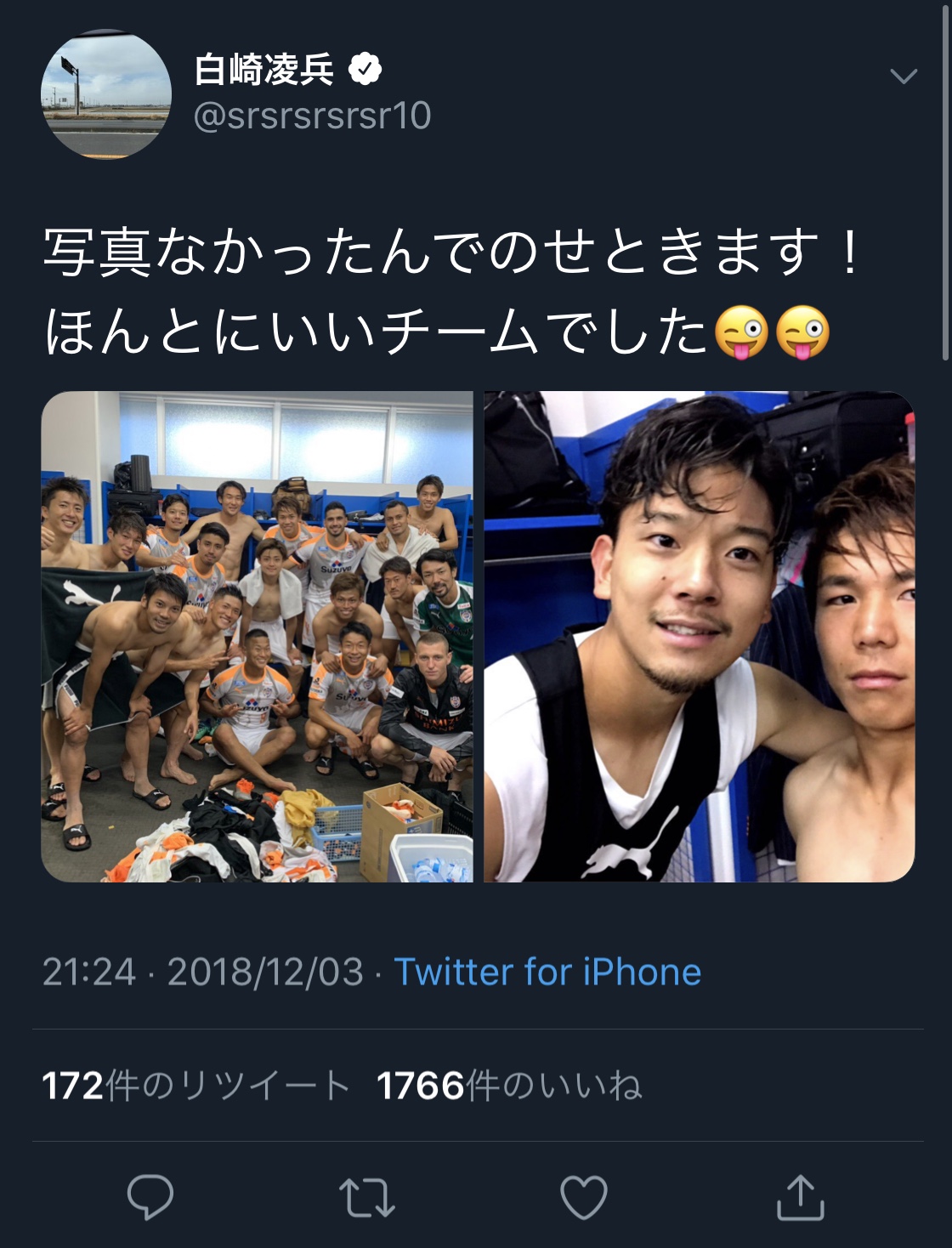
Task: Like this tweet with the heart
Action: click(584, 1197)
